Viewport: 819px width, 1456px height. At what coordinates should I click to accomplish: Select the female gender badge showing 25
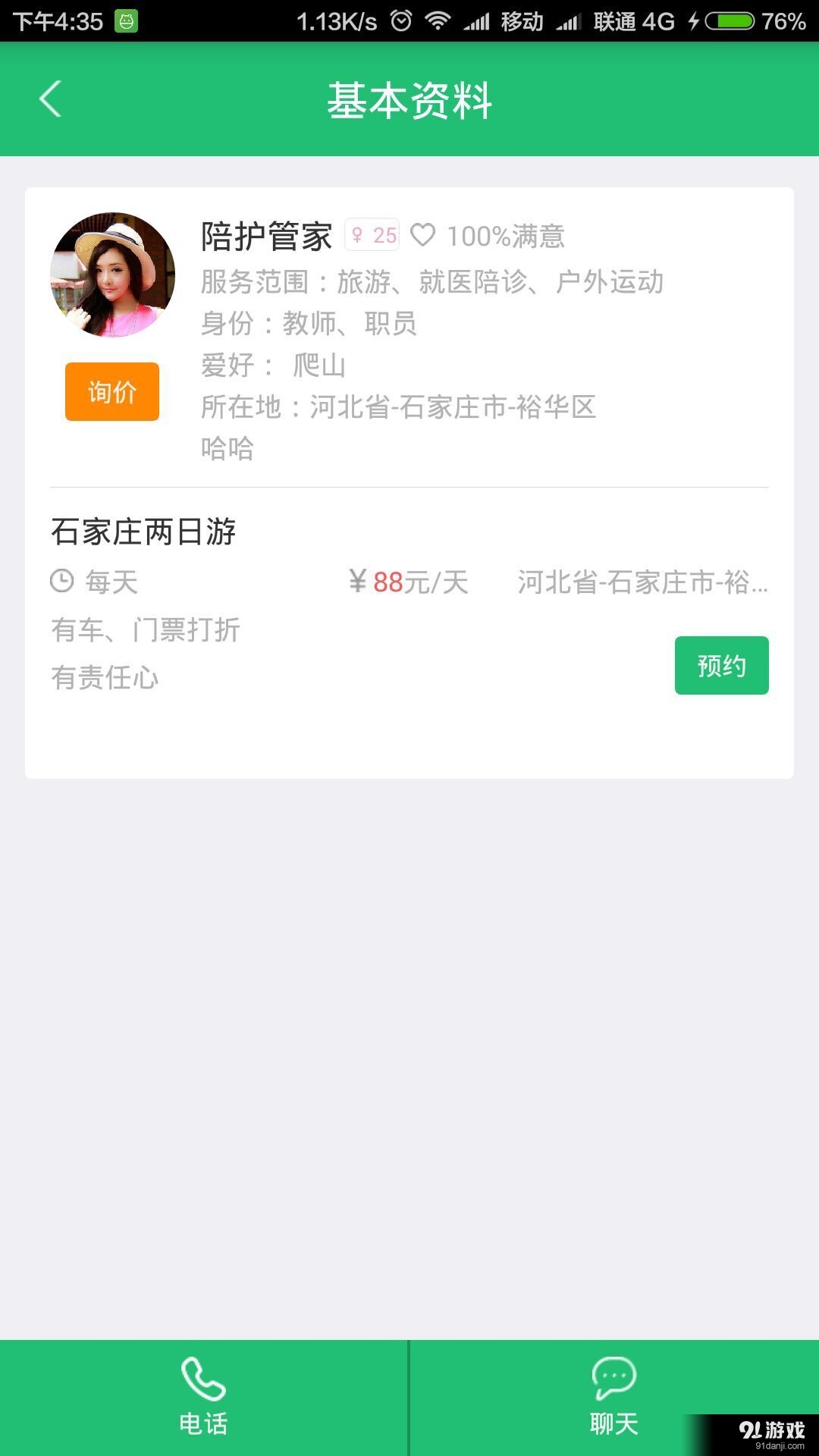tap(370, 235)
